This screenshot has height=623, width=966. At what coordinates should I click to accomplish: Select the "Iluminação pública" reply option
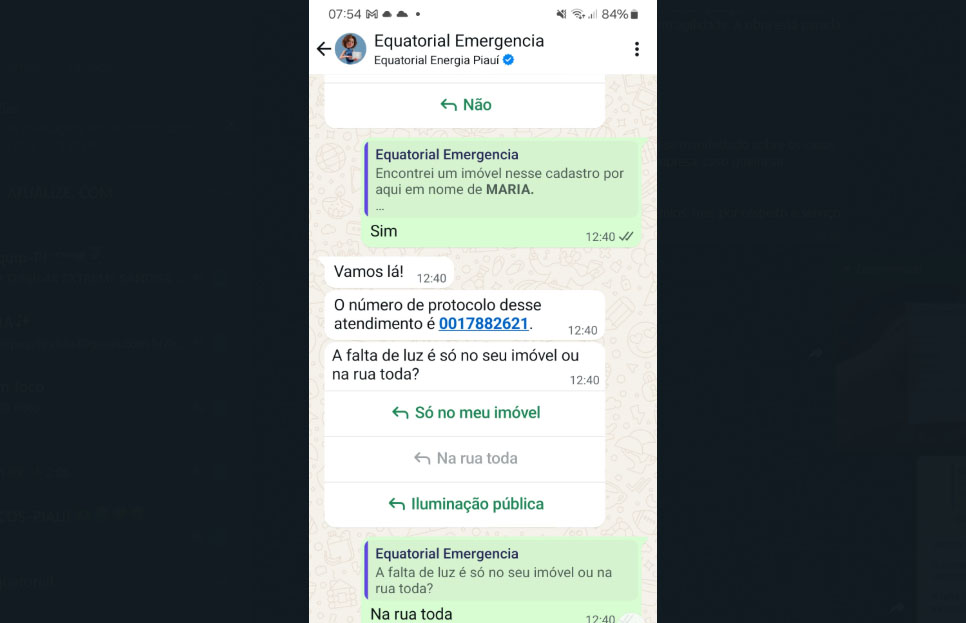coord(465,504)
